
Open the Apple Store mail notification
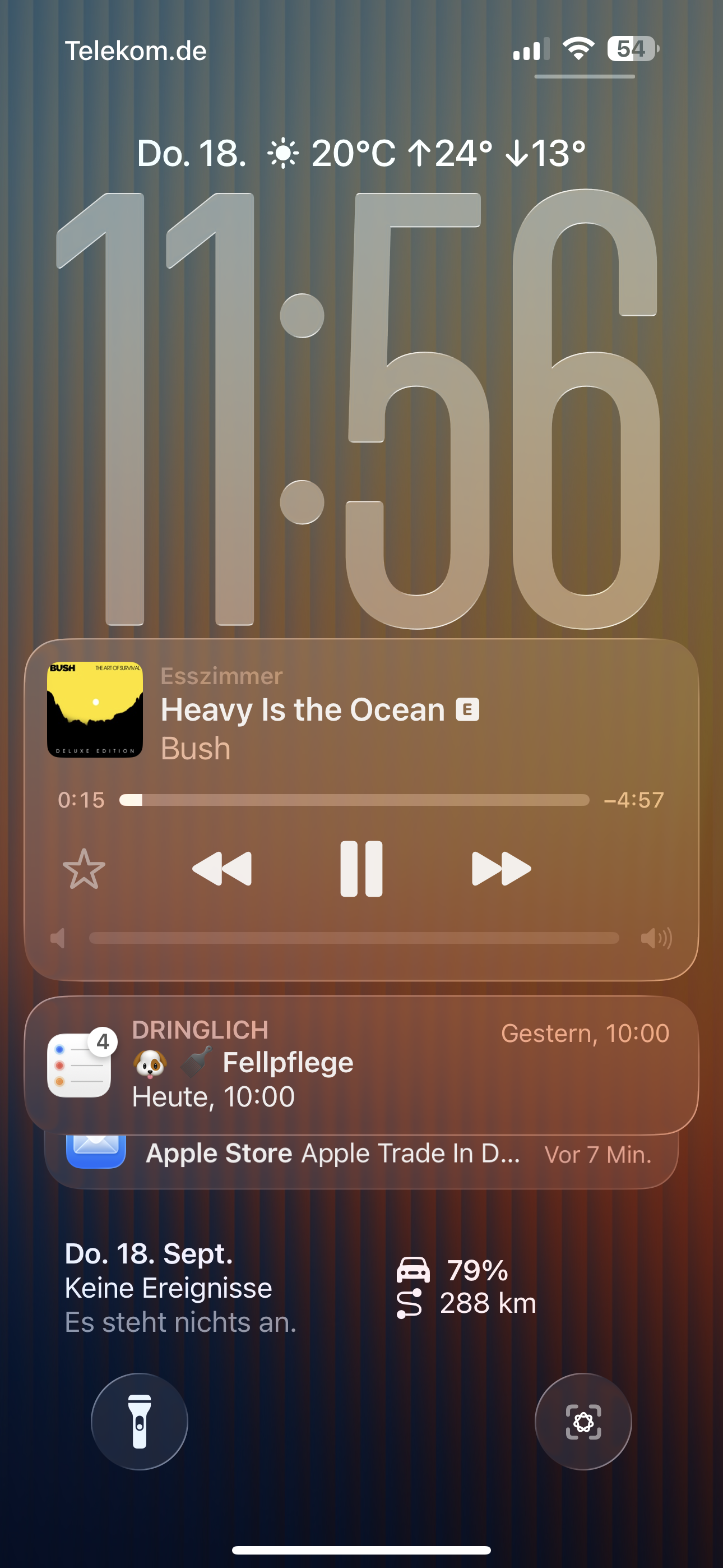(x=361, y=1155)
